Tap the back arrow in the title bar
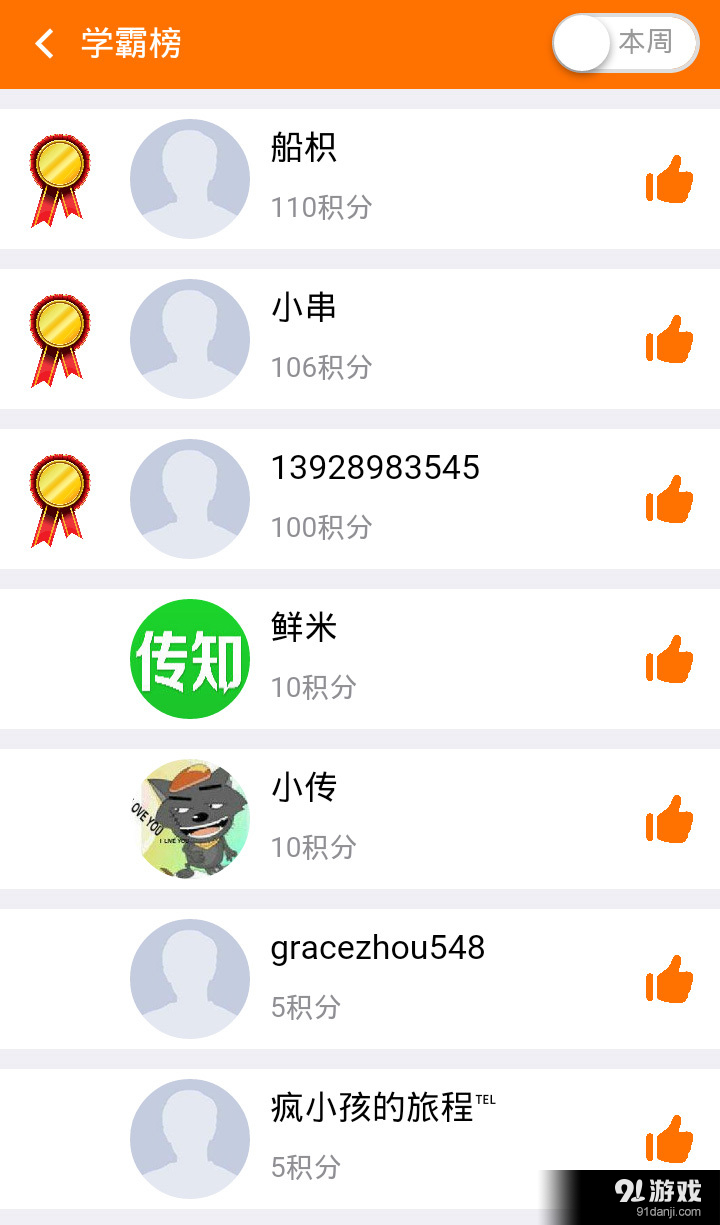Screen dimensions: 720x1225 coord(44,43)
